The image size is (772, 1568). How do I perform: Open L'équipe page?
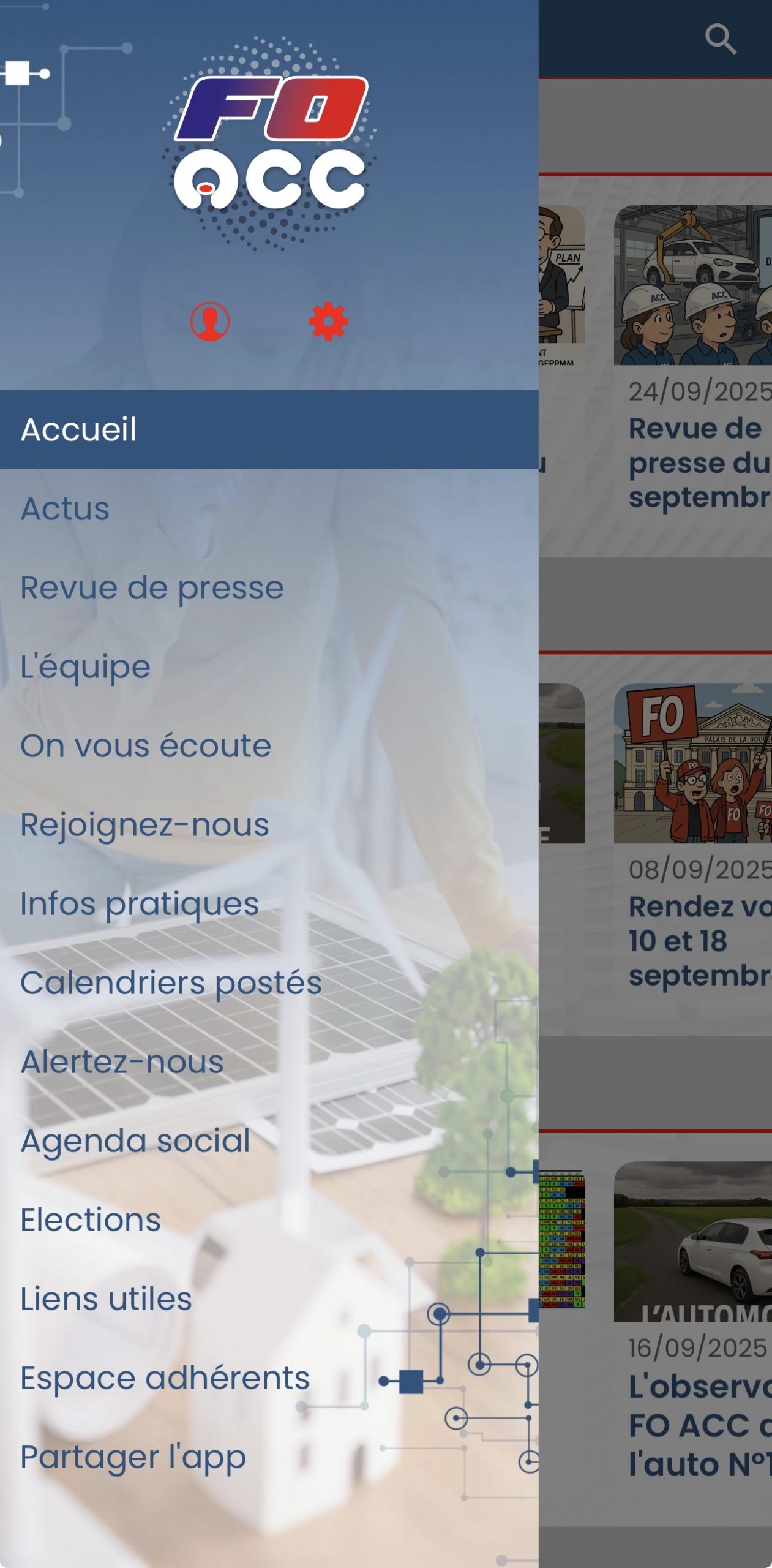tap(85, 667)
